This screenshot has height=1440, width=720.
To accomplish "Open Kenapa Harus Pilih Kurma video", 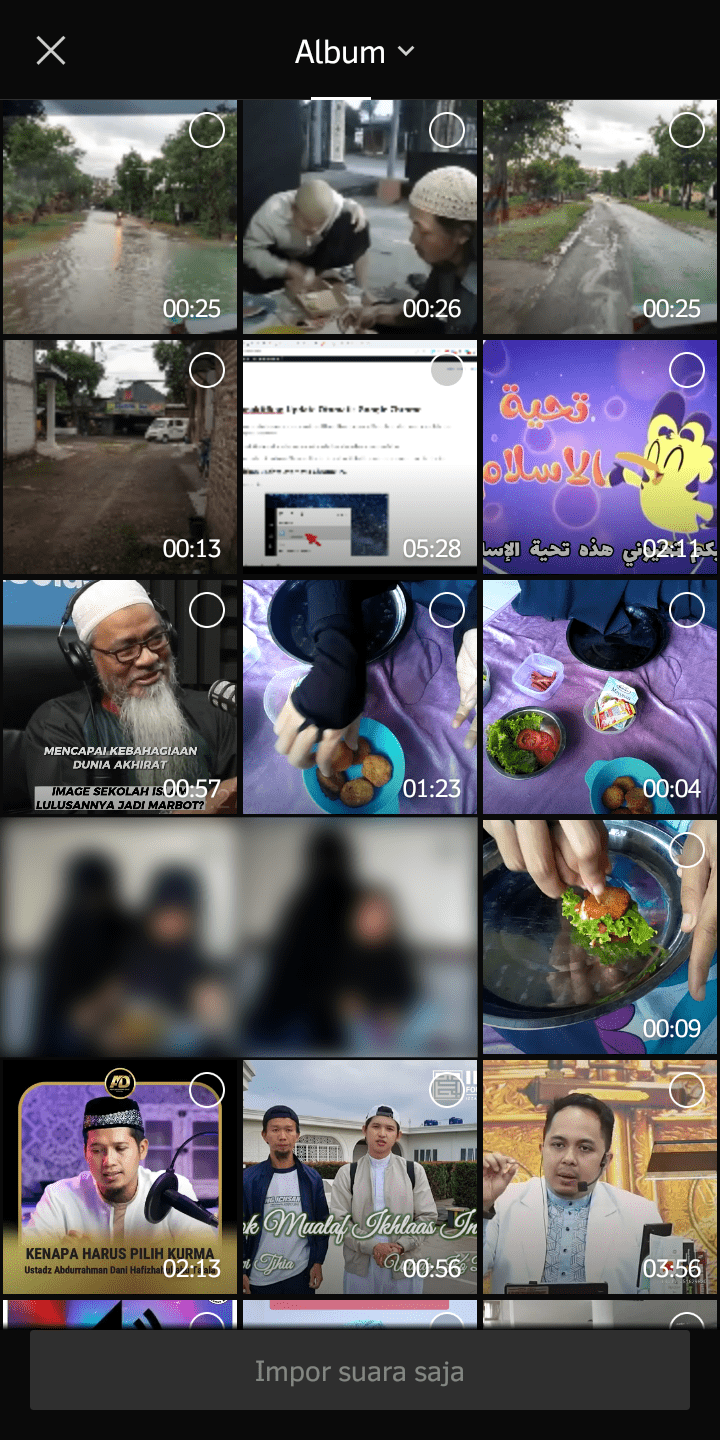I will click(120, 1177).
